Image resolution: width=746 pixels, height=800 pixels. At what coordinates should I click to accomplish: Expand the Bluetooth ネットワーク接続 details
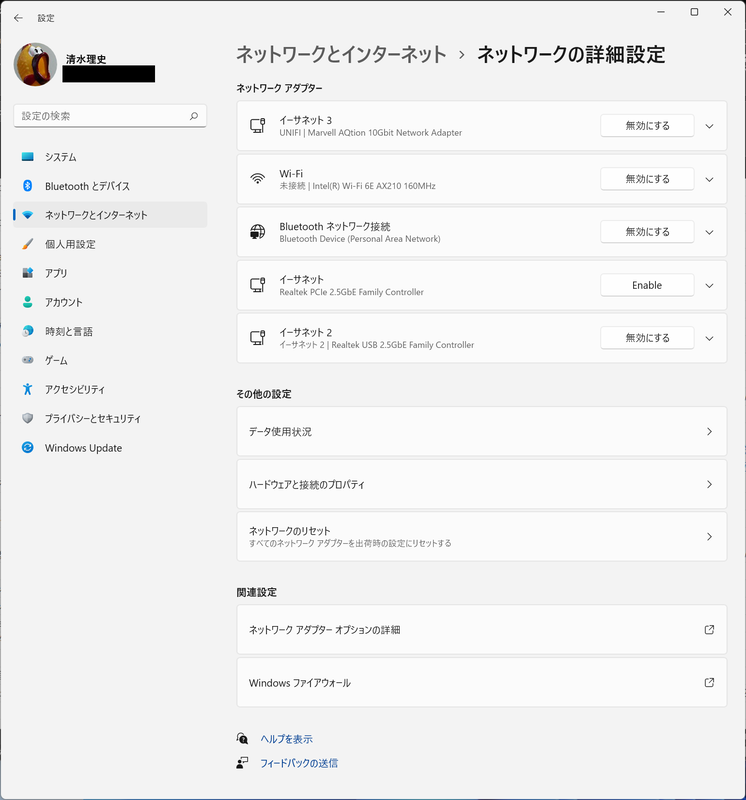[709, 232]
